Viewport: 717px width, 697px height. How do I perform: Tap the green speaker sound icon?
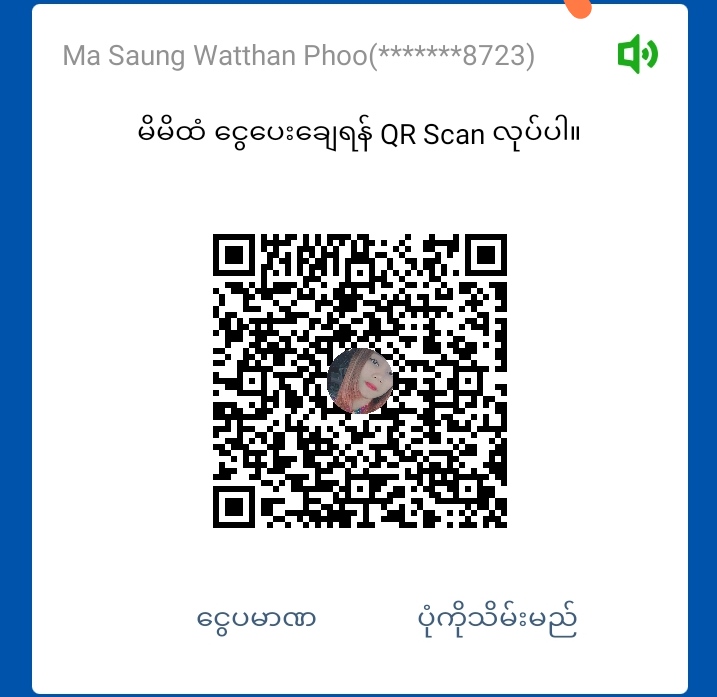click(x=637, y=54)
